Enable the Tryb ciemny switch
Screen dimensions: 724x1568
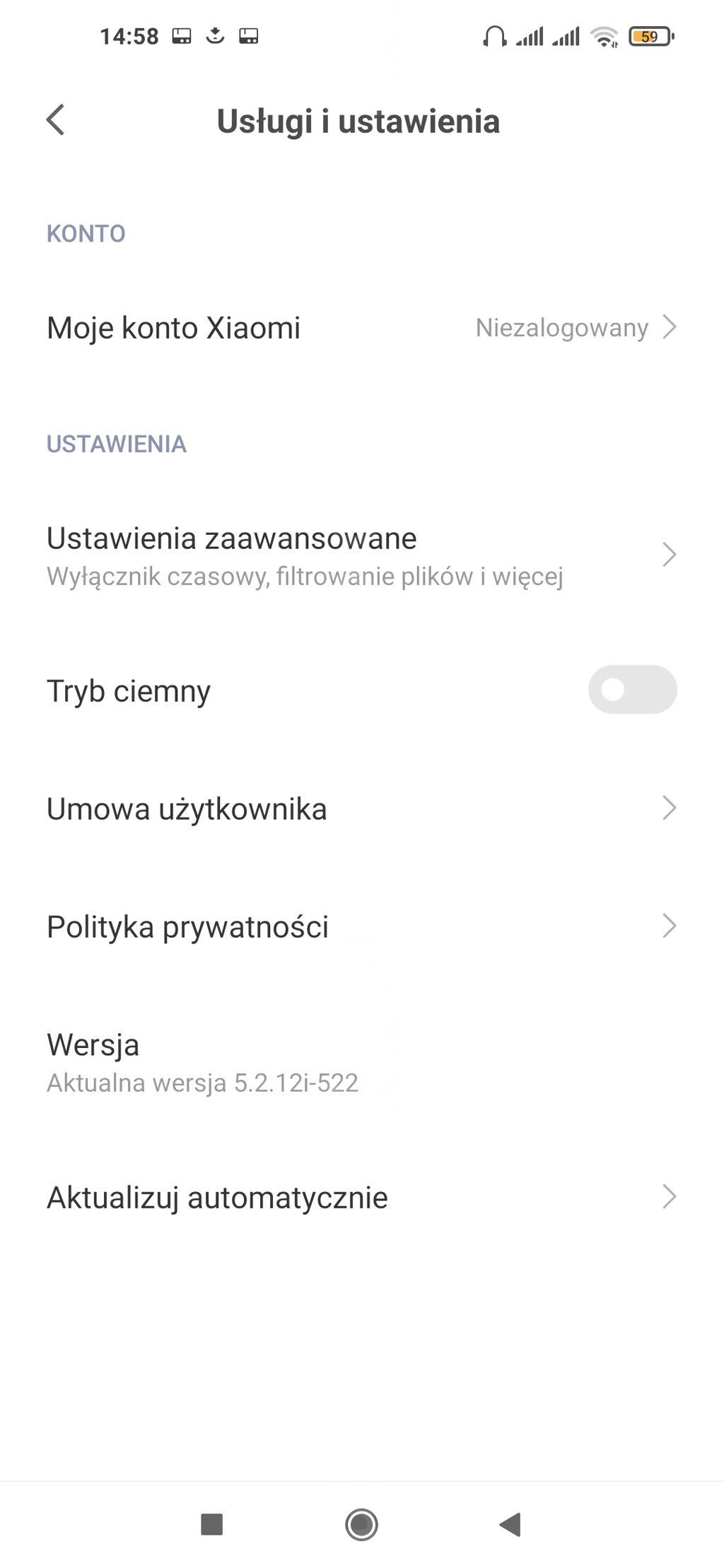point(631,690)
